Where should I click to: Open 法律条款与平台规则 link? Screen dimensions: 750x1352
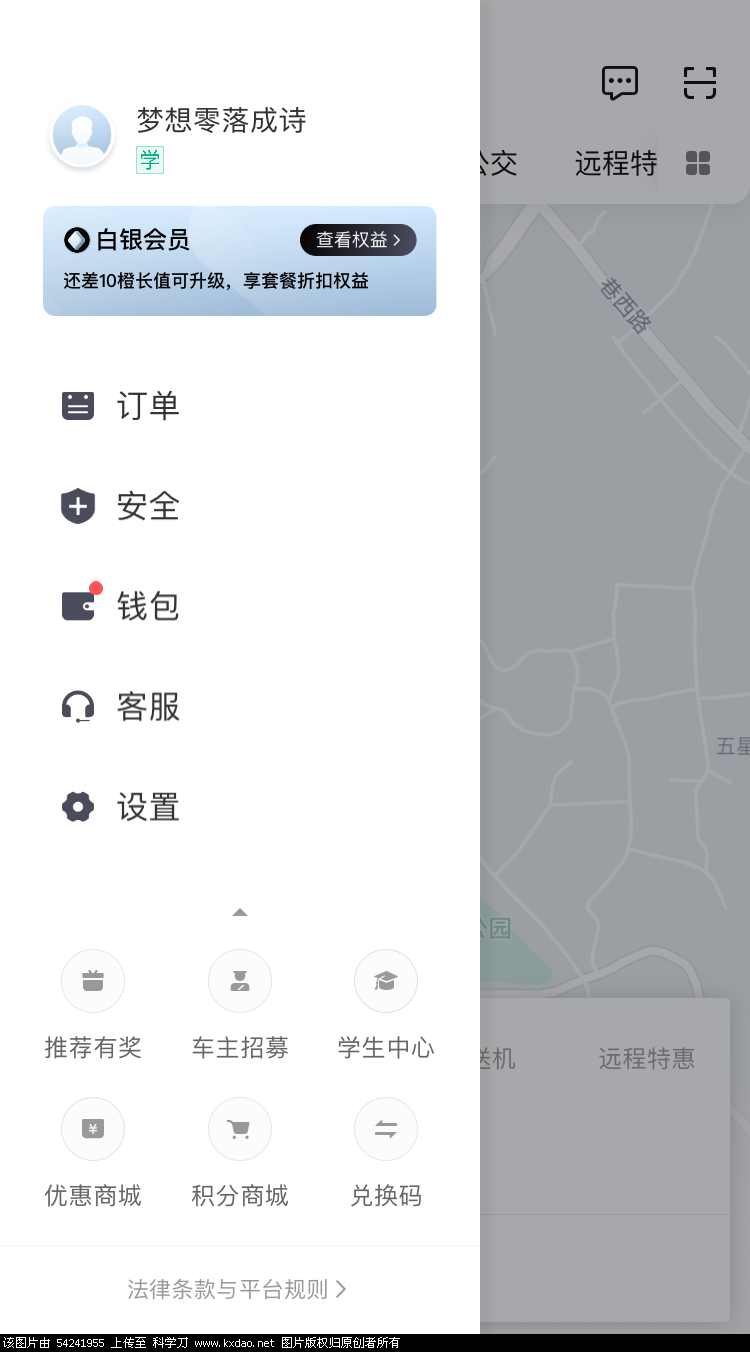238,1289
